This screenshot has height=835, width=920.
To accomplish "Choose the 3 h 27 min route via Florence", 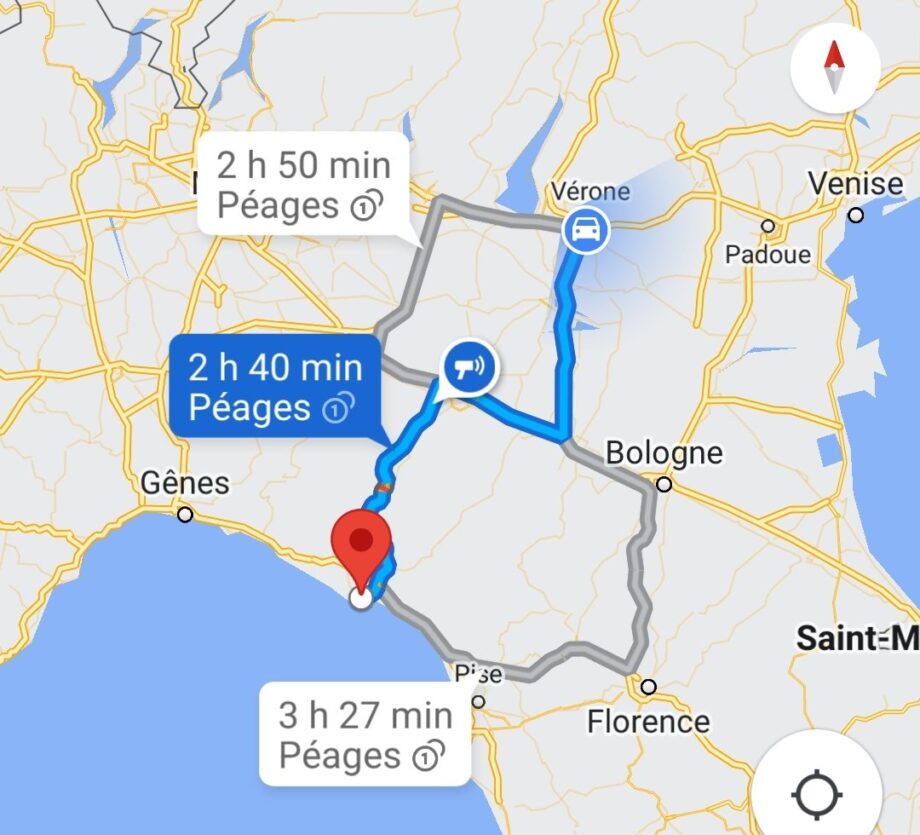I will tap(365, 735).
